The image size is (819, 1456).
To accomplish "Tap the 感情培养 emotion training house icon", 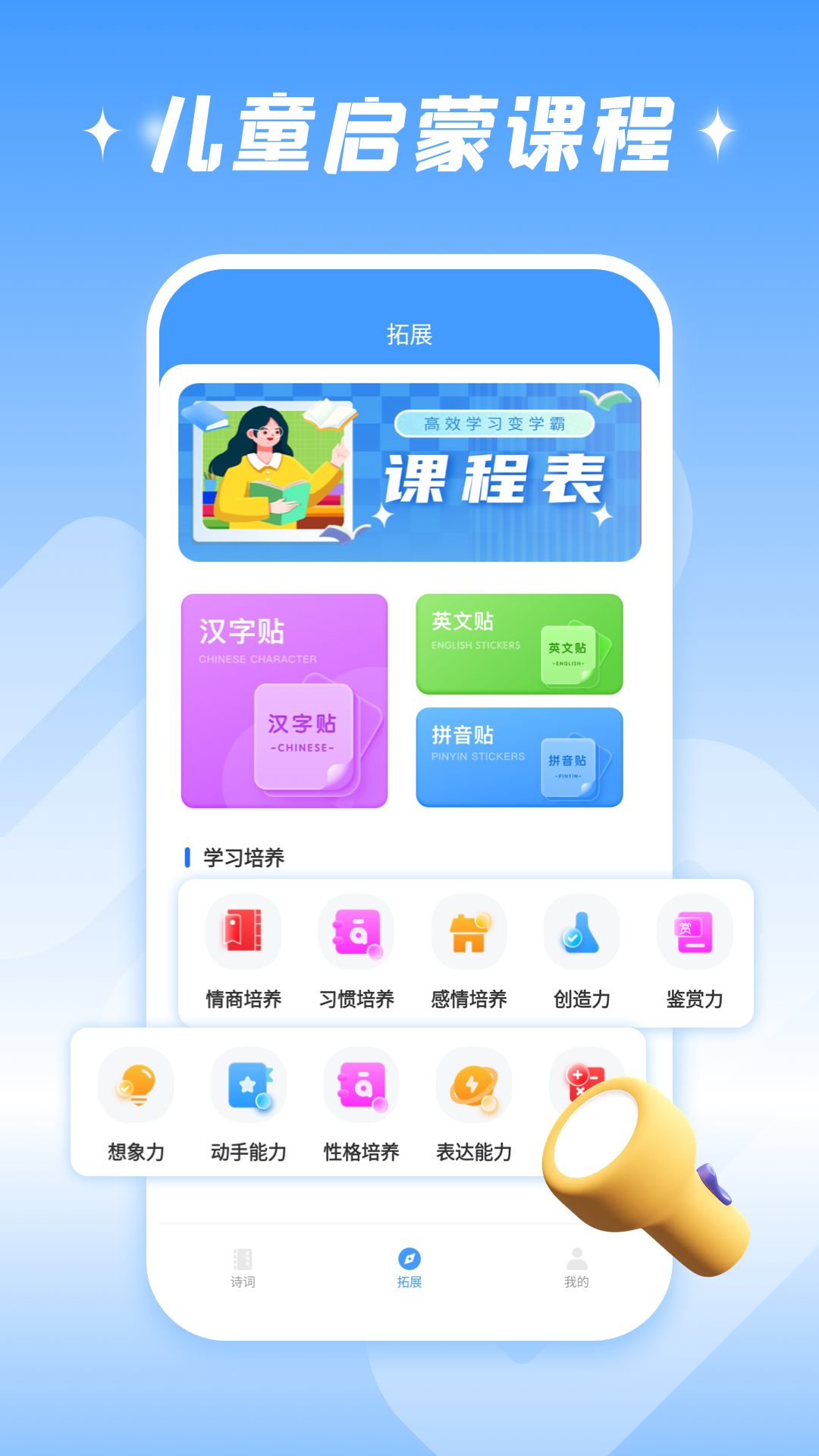I will (468, 932).
